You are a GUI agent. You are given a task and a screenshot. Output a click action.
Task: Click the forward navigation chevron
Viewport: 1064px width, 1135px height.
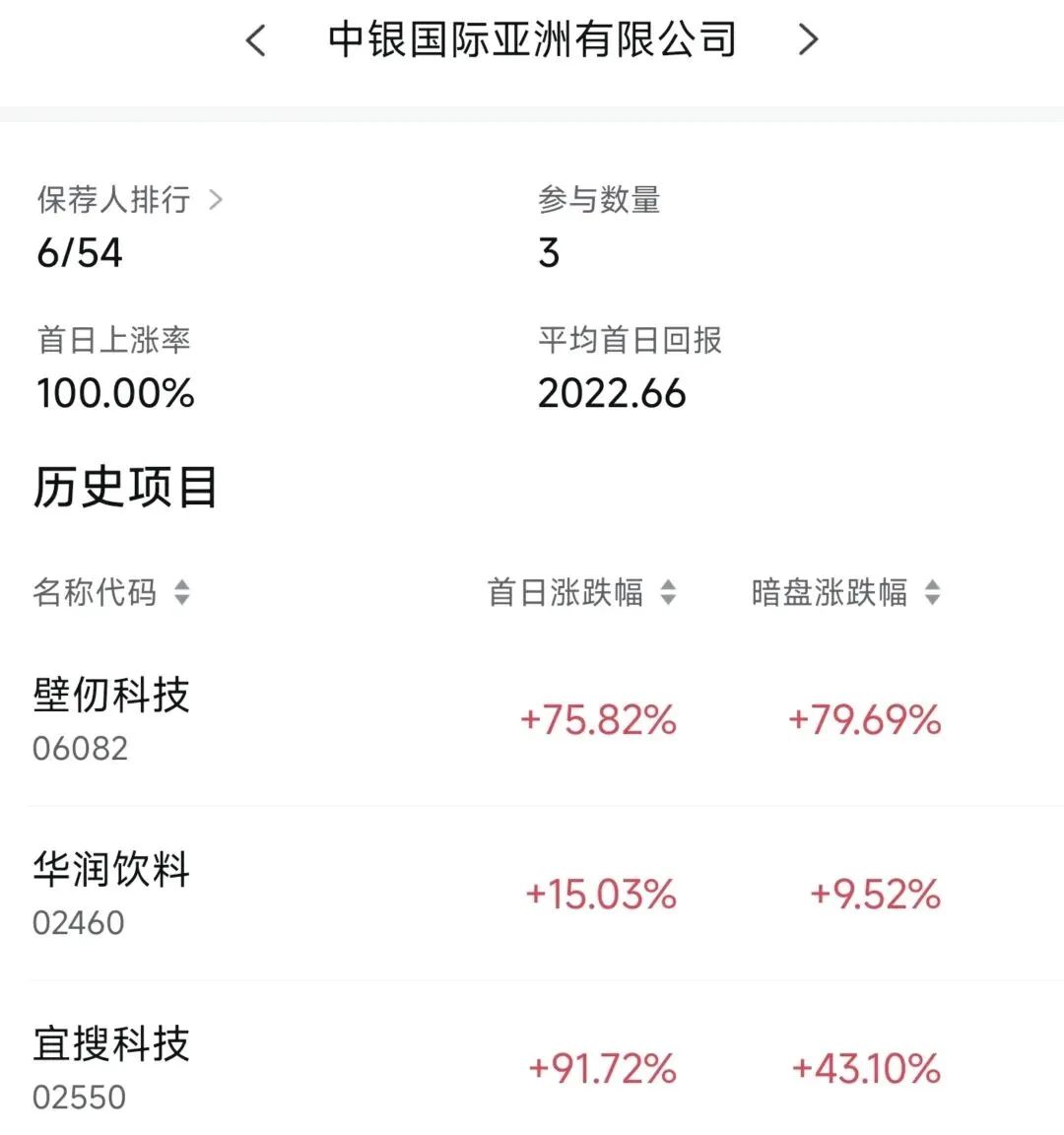pyautogui.click(x=809, y=40)
